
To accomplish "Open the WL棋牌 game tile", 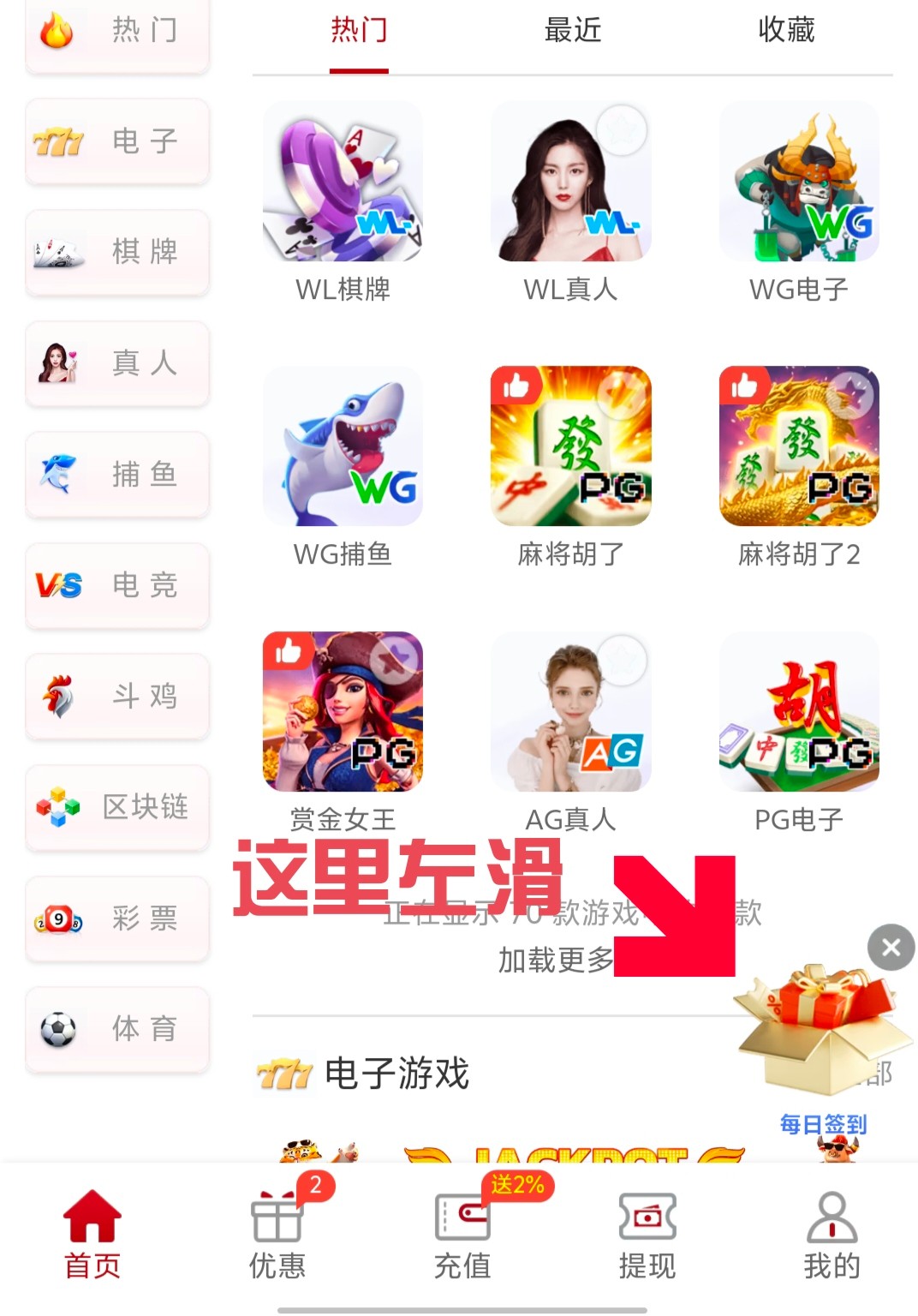I will coord(343,182).
